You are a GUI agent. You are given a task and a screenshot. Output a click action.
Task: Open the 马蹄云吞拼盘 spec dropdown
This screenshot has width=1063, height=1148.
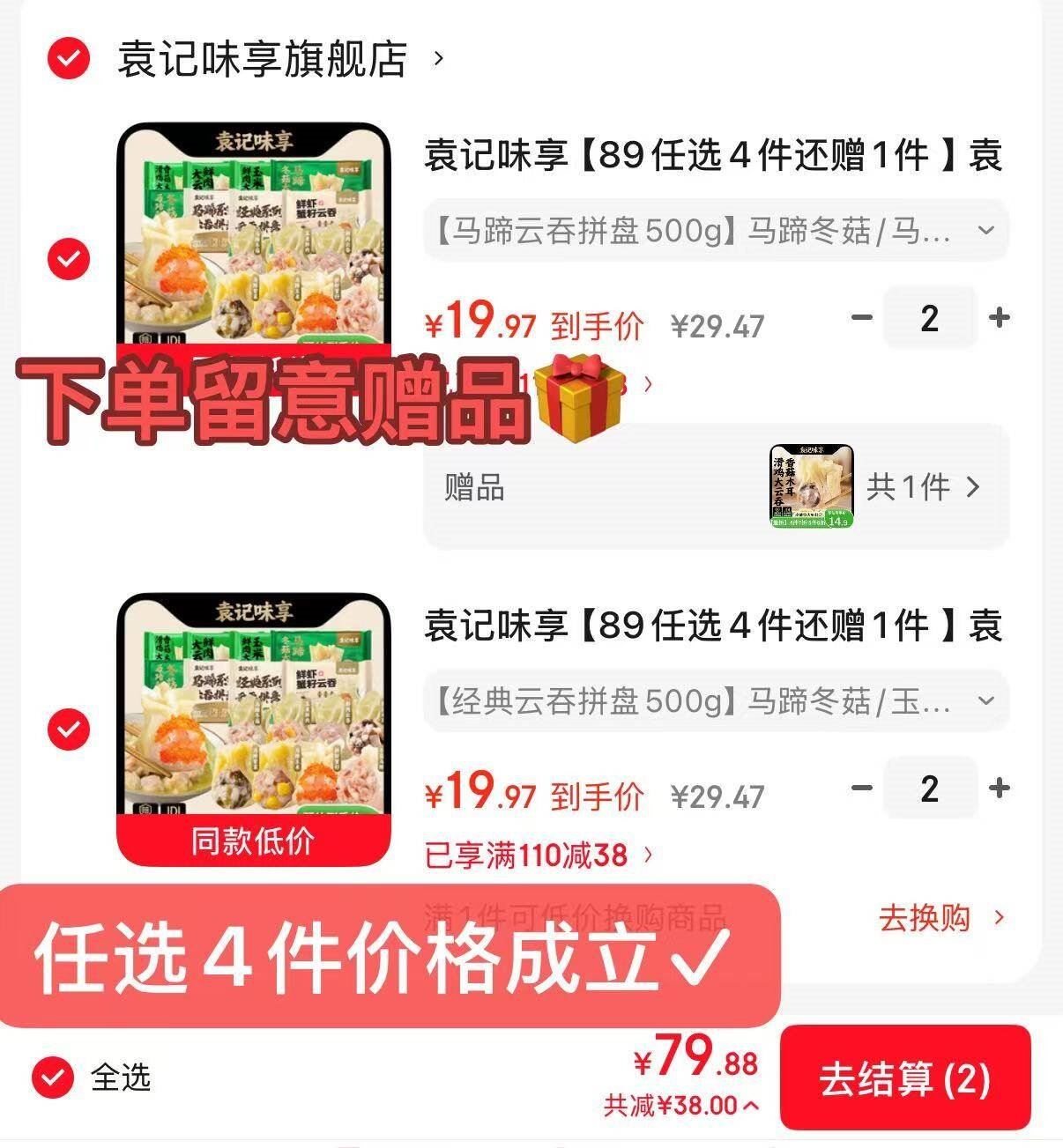click(x=715, y=232)
